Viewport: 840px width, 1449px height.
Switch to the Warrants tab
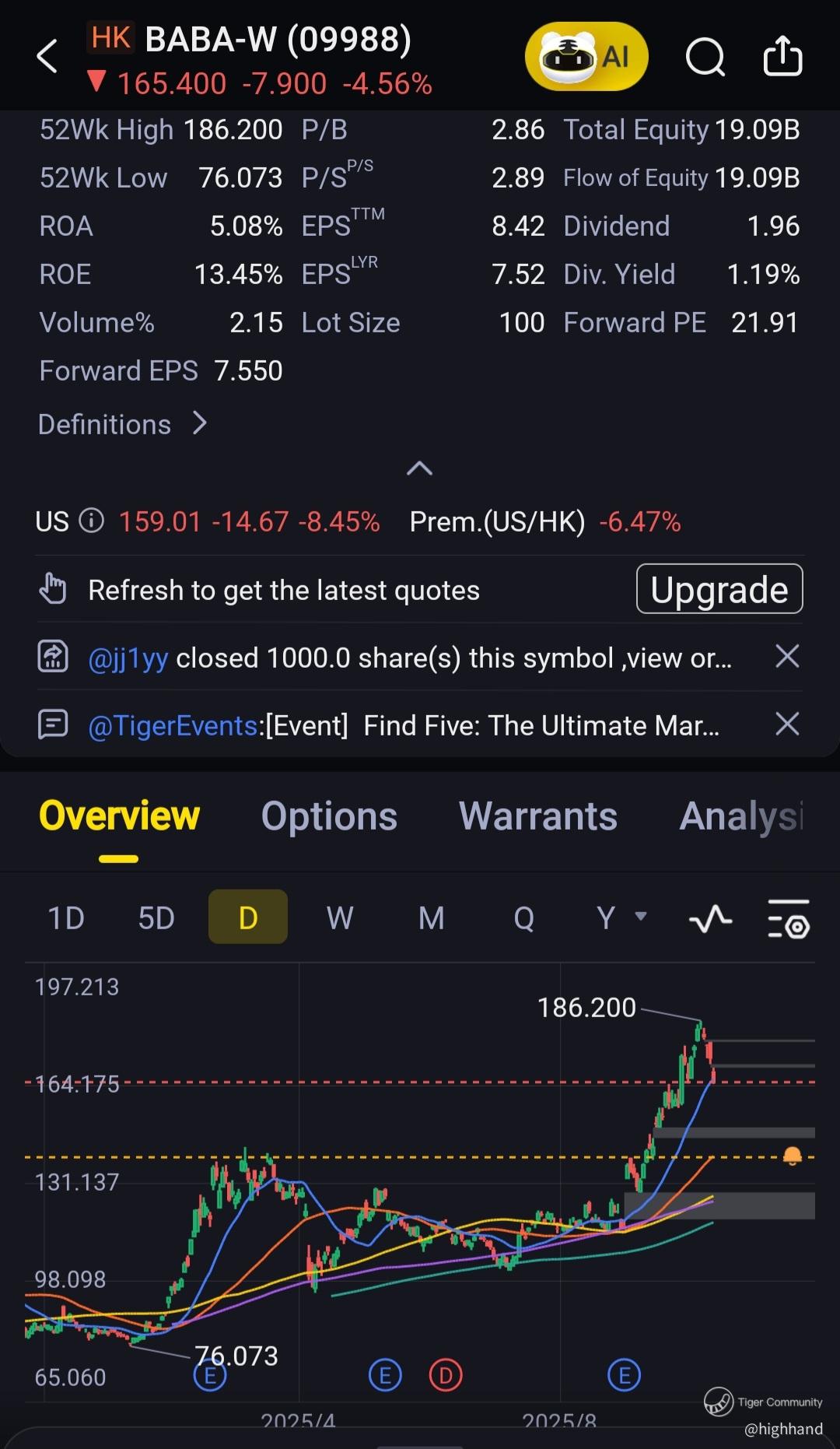point(537,816)
